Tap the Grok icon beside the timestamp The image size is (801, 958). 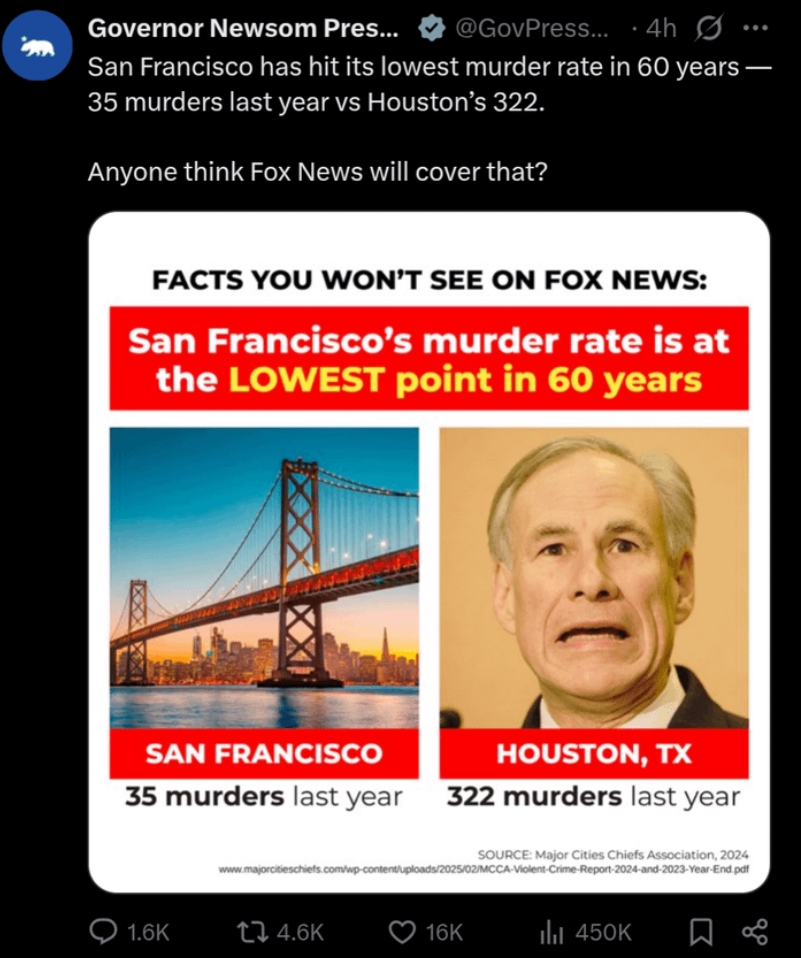[706, 29]
